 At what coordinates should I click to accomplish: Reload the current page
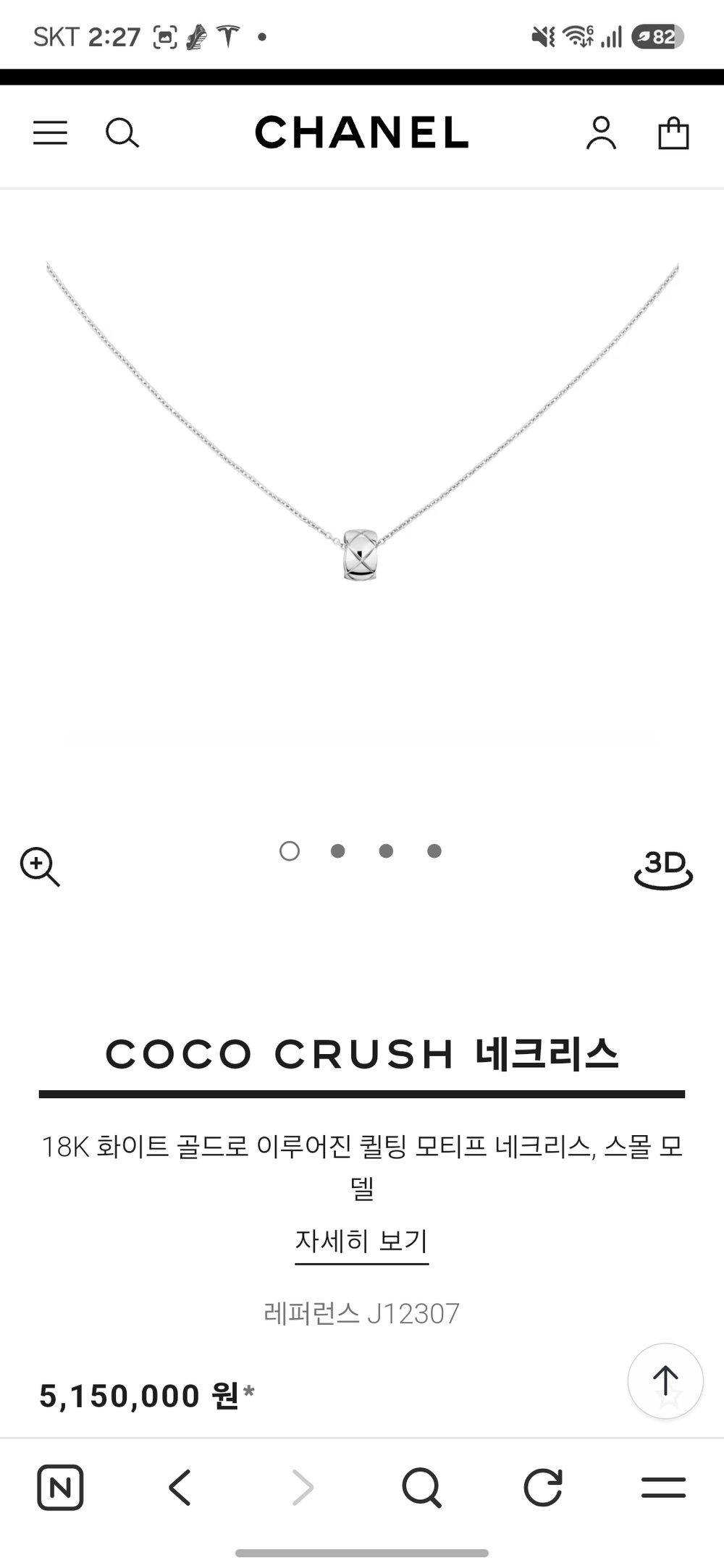(543, 1488)
